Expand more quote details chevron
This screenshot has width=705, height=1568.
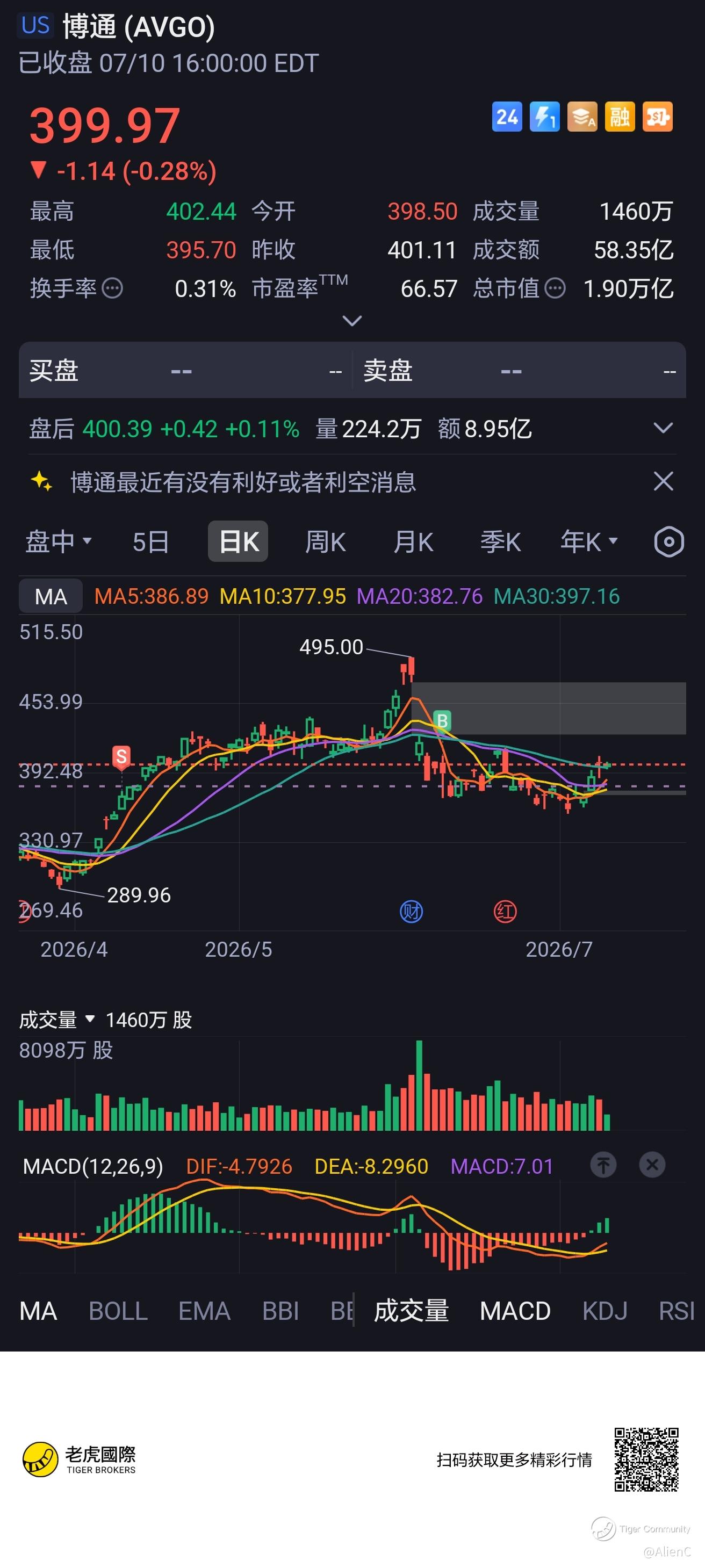(x=352, y=320)
